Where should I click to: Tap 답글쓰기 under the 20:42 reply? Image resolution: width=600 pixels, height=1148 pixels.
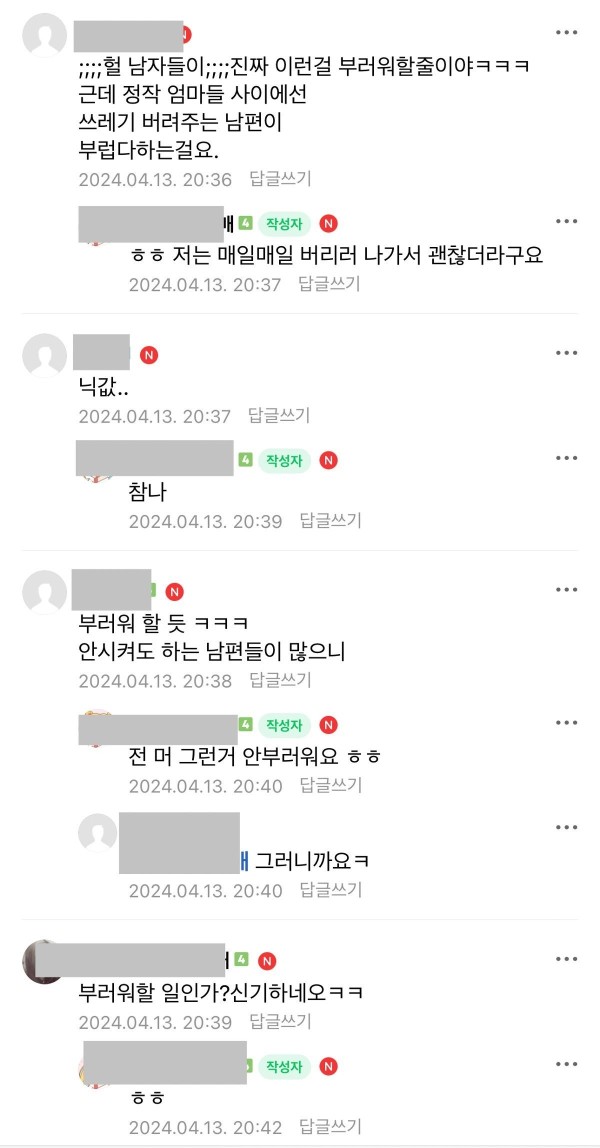point(330,1127)
